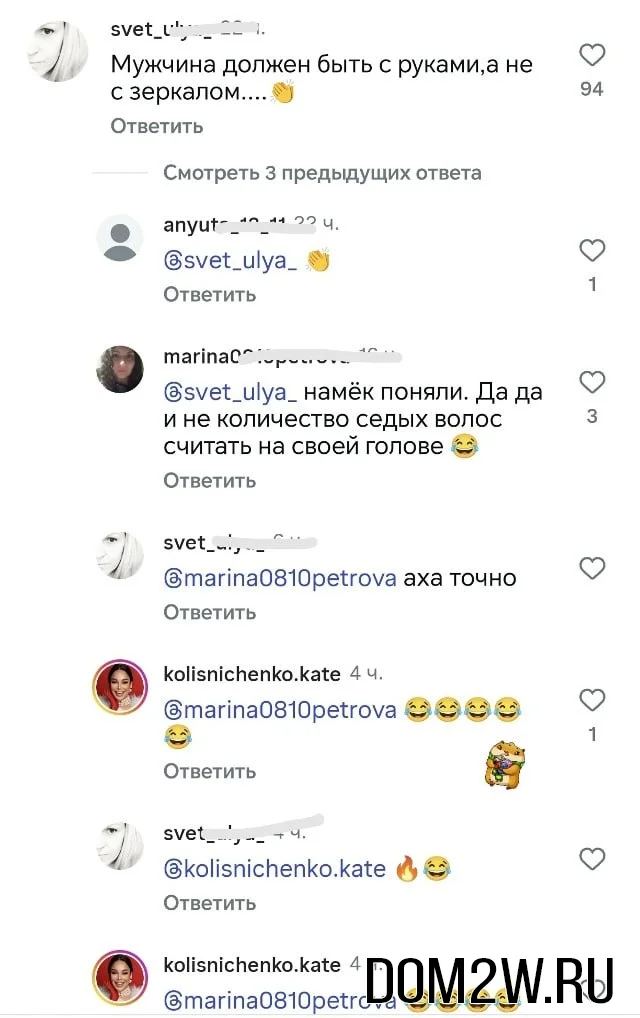Tap Ответить under "аха точно"

pyautogui.click(x=209, y=611)
